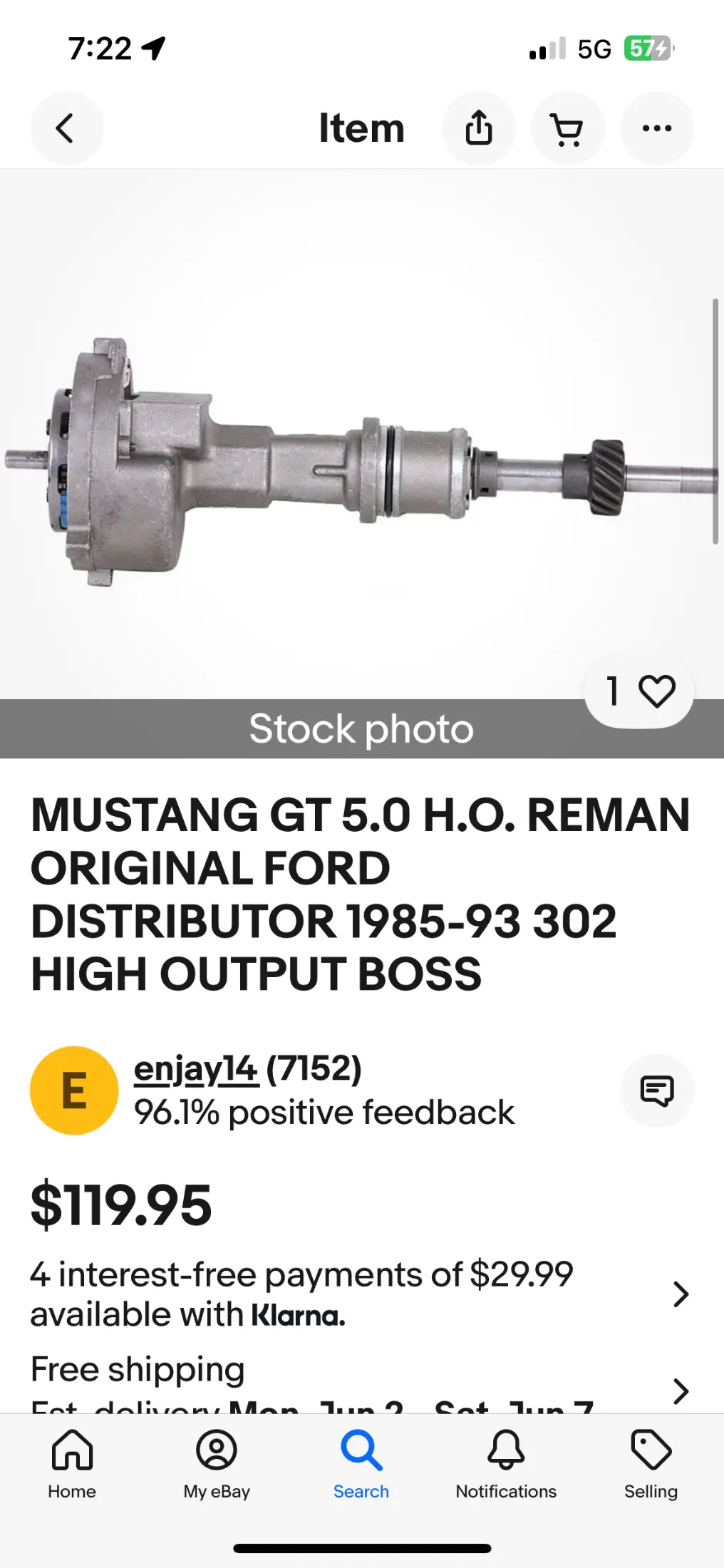
Task: Switch to the Selling tab
Action: [x=651, y=1465]
